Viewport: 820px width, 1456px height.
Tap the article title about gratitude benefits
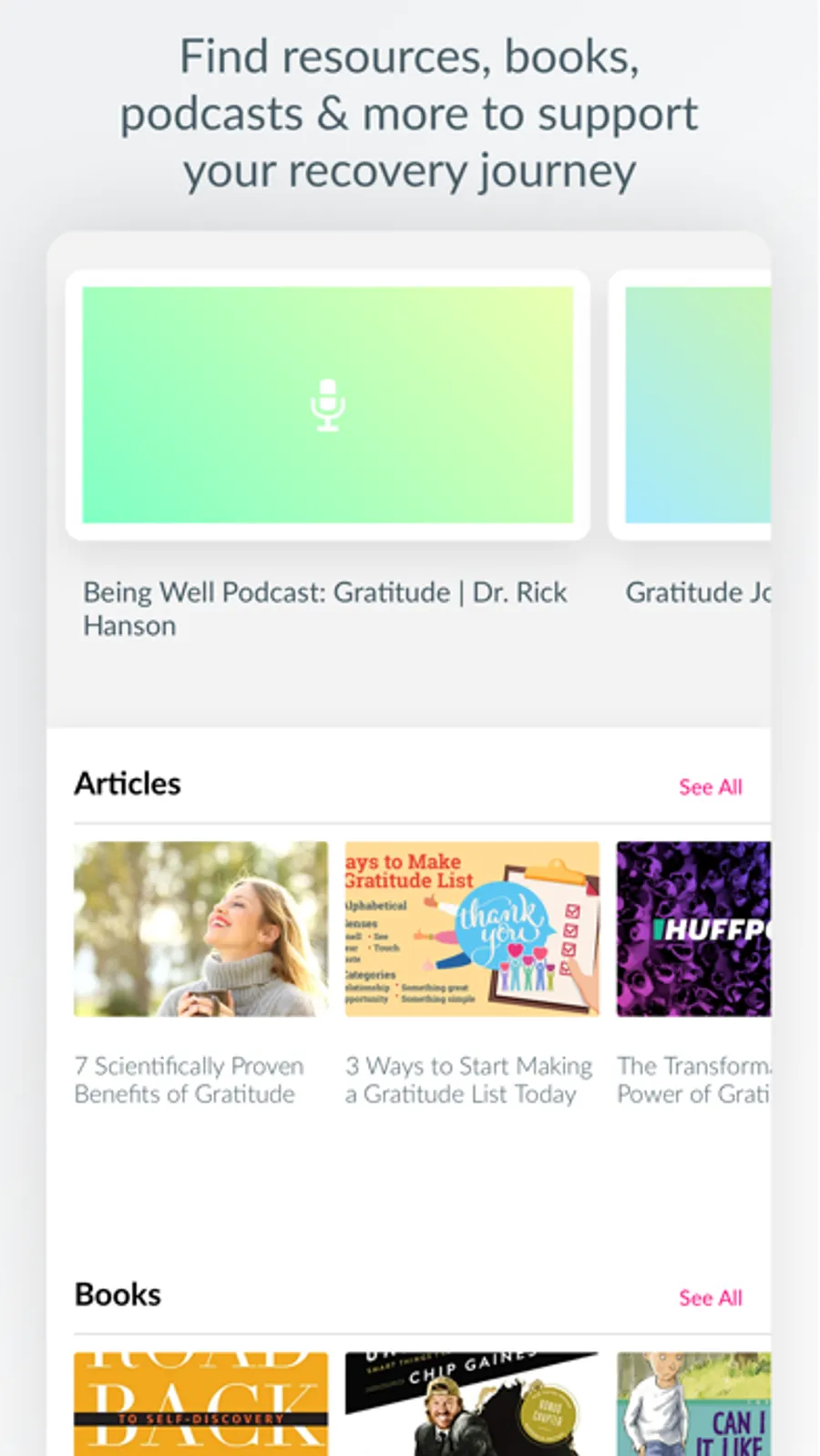190,1081
